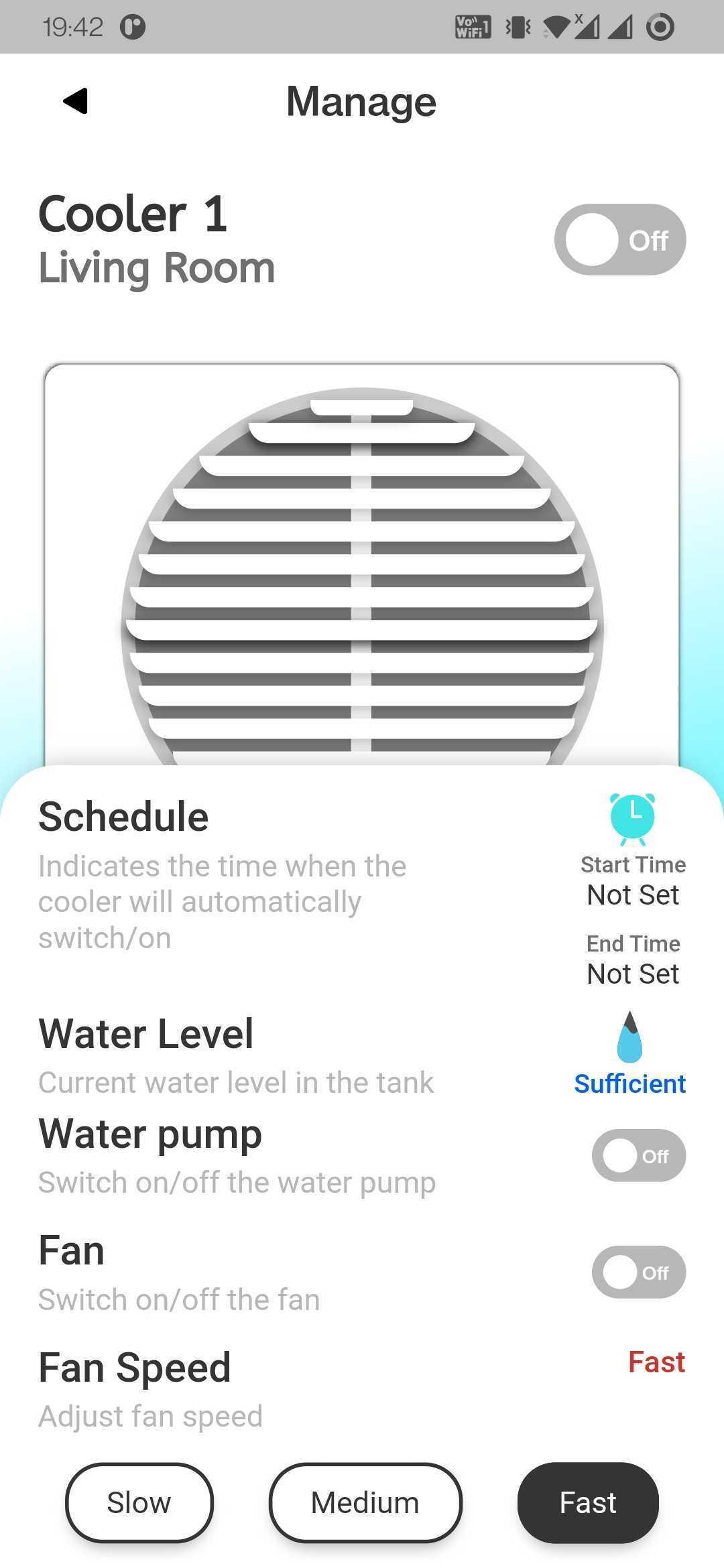The width and height of the screenshot is (724, 1568).
Task: Set fan speed to Fast
Action: [588, 1502]
